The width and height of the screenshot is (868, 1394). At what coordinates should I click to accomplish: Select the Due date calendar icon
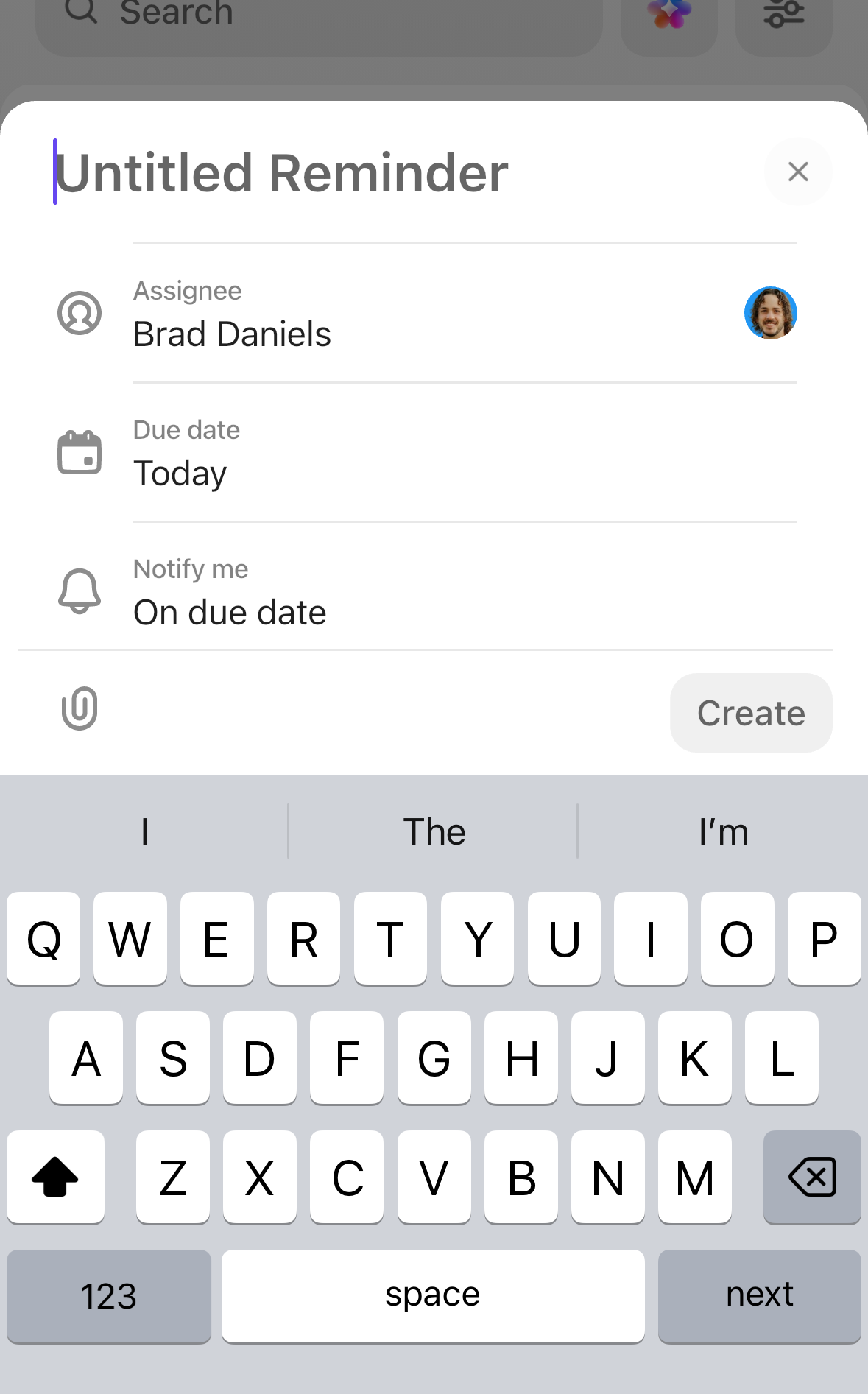point(80,453)
